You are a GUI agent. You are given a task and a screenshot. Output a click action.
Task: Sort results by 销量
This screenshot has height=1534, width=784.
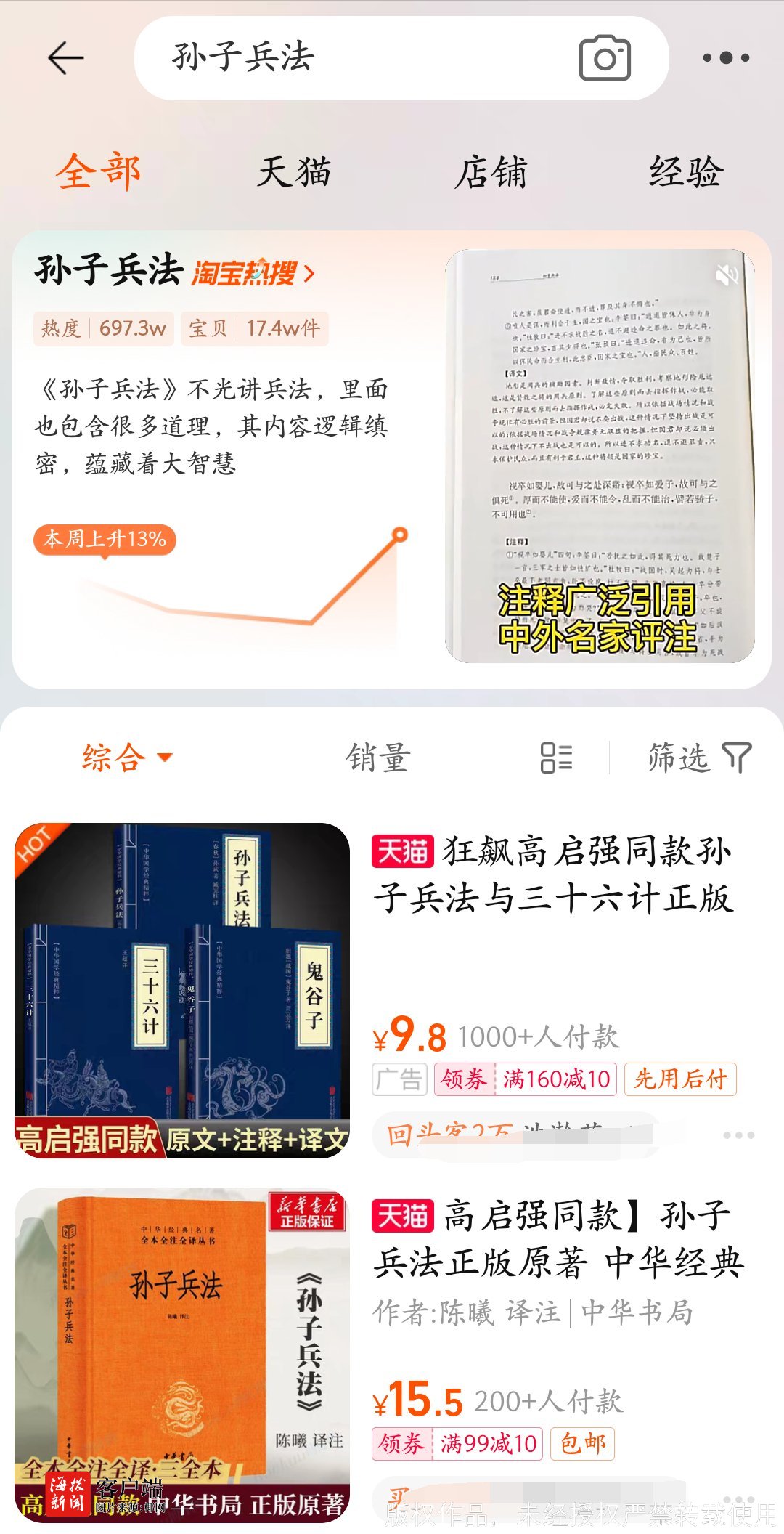pyautogui.click(x=377, y=758)
